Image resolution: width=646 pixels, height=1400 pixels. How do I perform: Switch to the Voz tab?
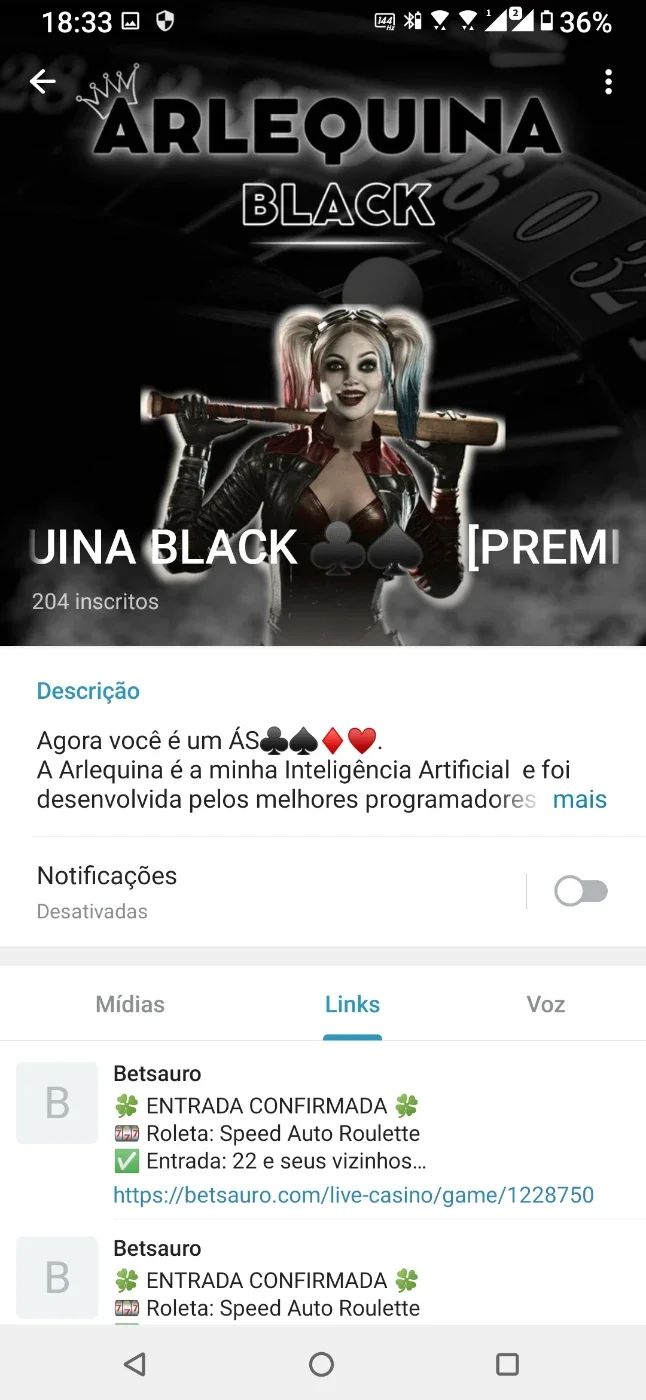tap(546, 1004)
